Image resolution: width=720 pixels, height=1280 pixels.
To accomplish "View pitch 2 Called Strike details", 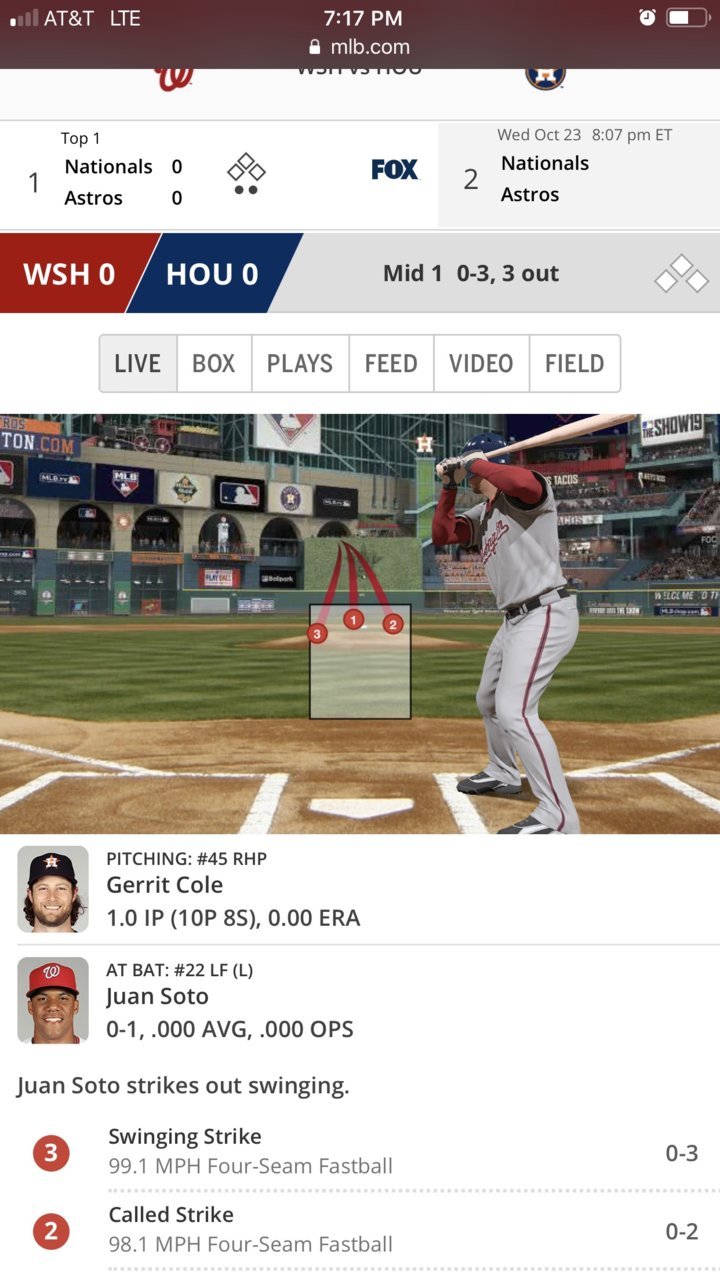I will point(360,1229).
